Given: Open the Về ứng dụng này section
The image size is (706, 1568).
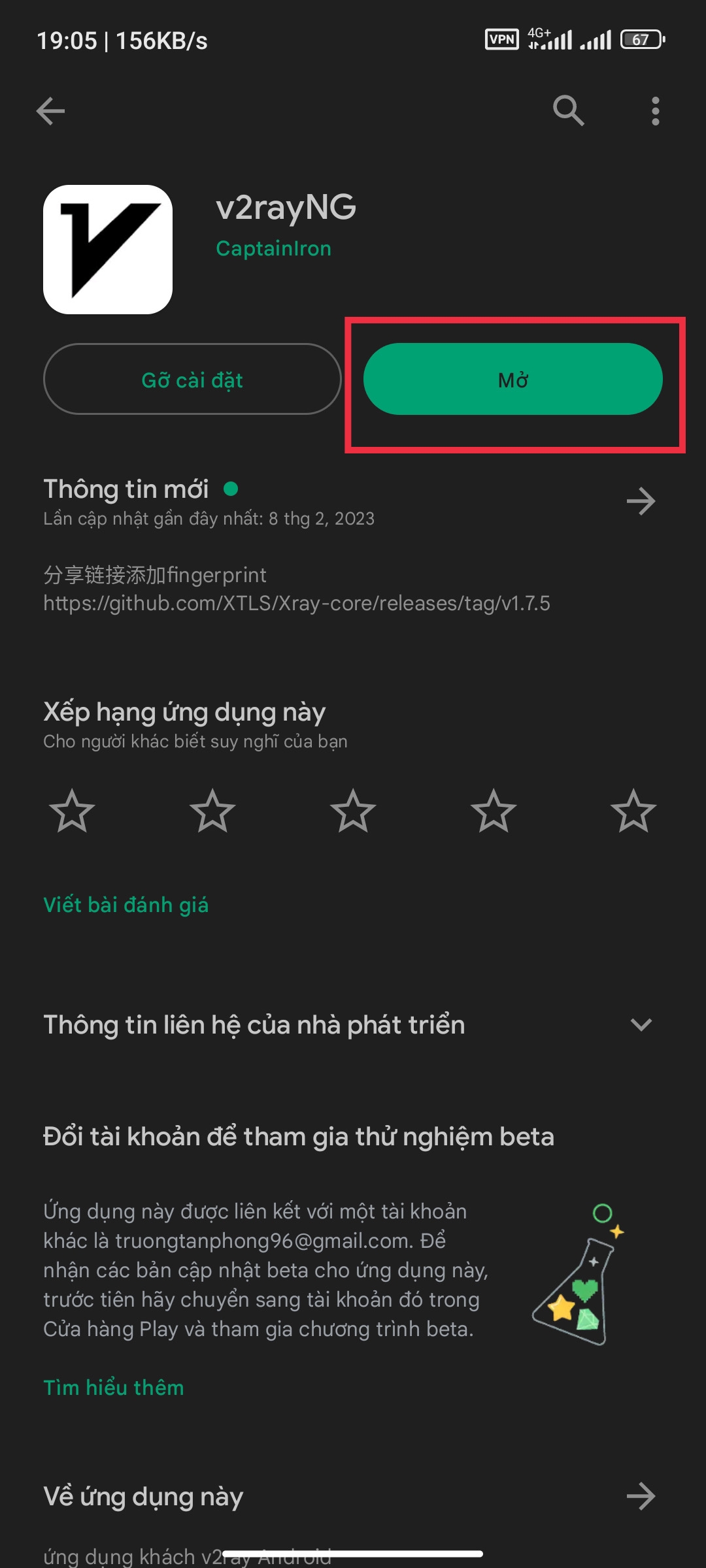Looking at the screenshot, I should coord(641,1496).
